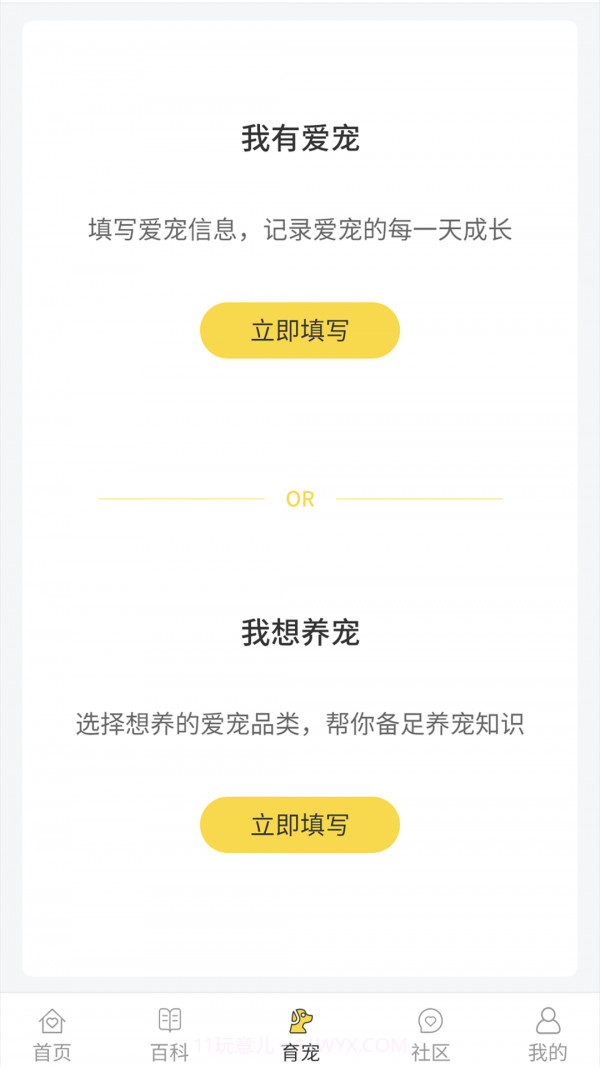Image resolution: width=600 pixels, height=1067 pixels.
Task: Switch to the 首页 tab
Action: pyautogui.click(x=52, y=1033)
